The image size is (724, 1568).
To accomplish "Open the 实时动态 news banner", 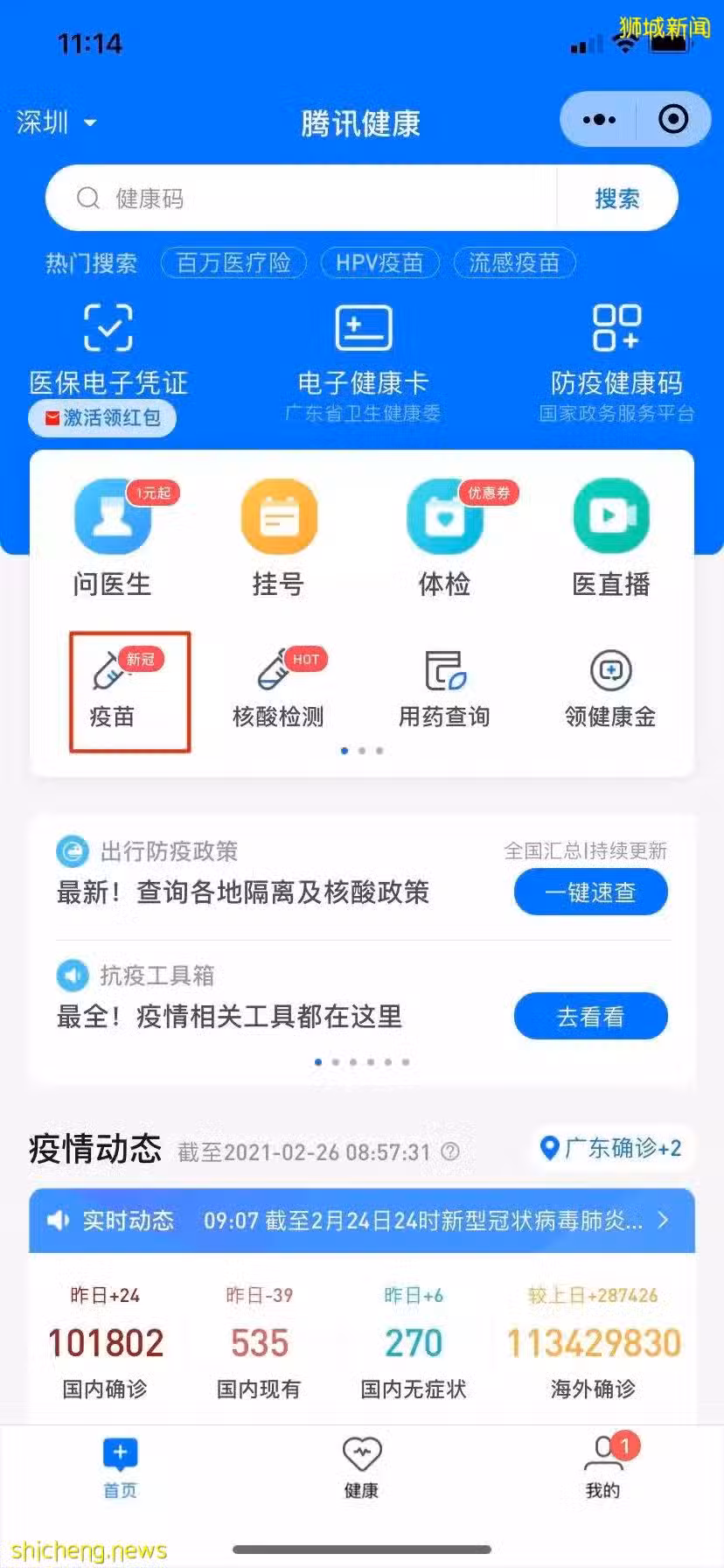I will tap(362, 1220).
